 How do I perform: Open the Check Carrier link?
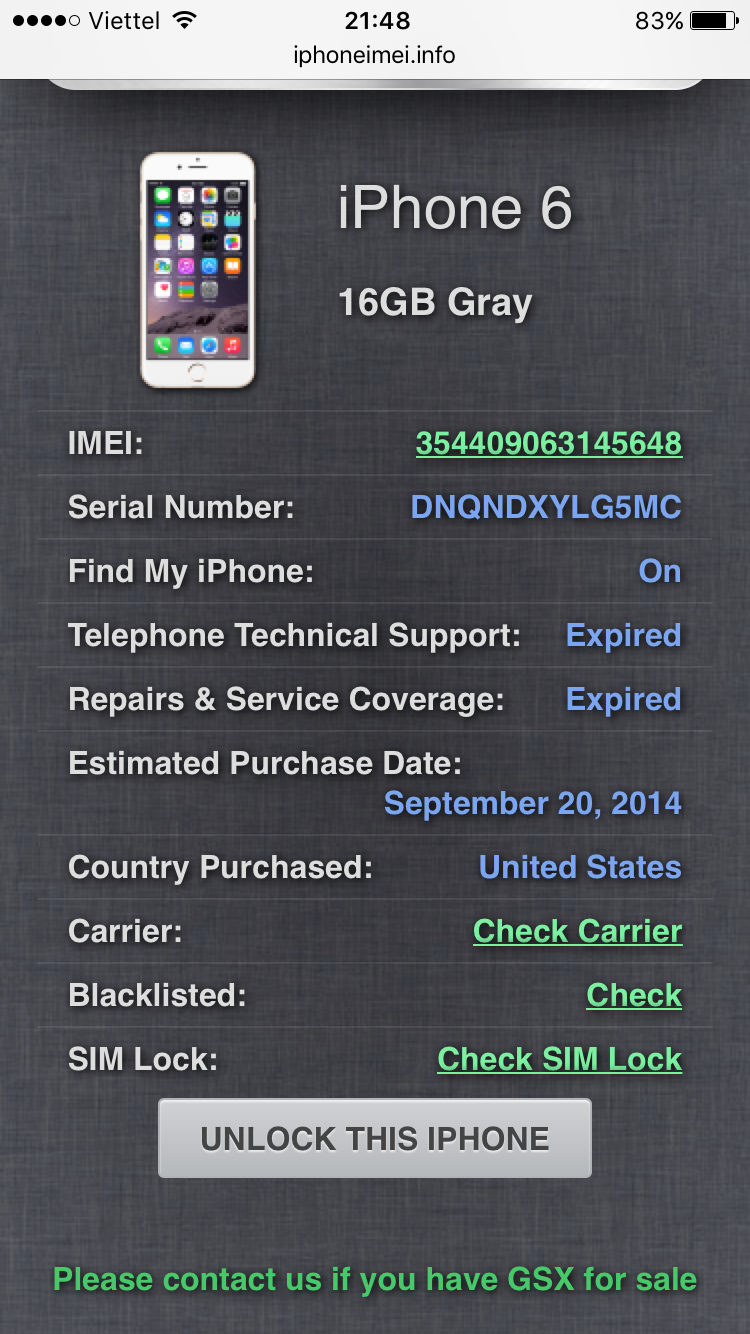tap(577, 931)
